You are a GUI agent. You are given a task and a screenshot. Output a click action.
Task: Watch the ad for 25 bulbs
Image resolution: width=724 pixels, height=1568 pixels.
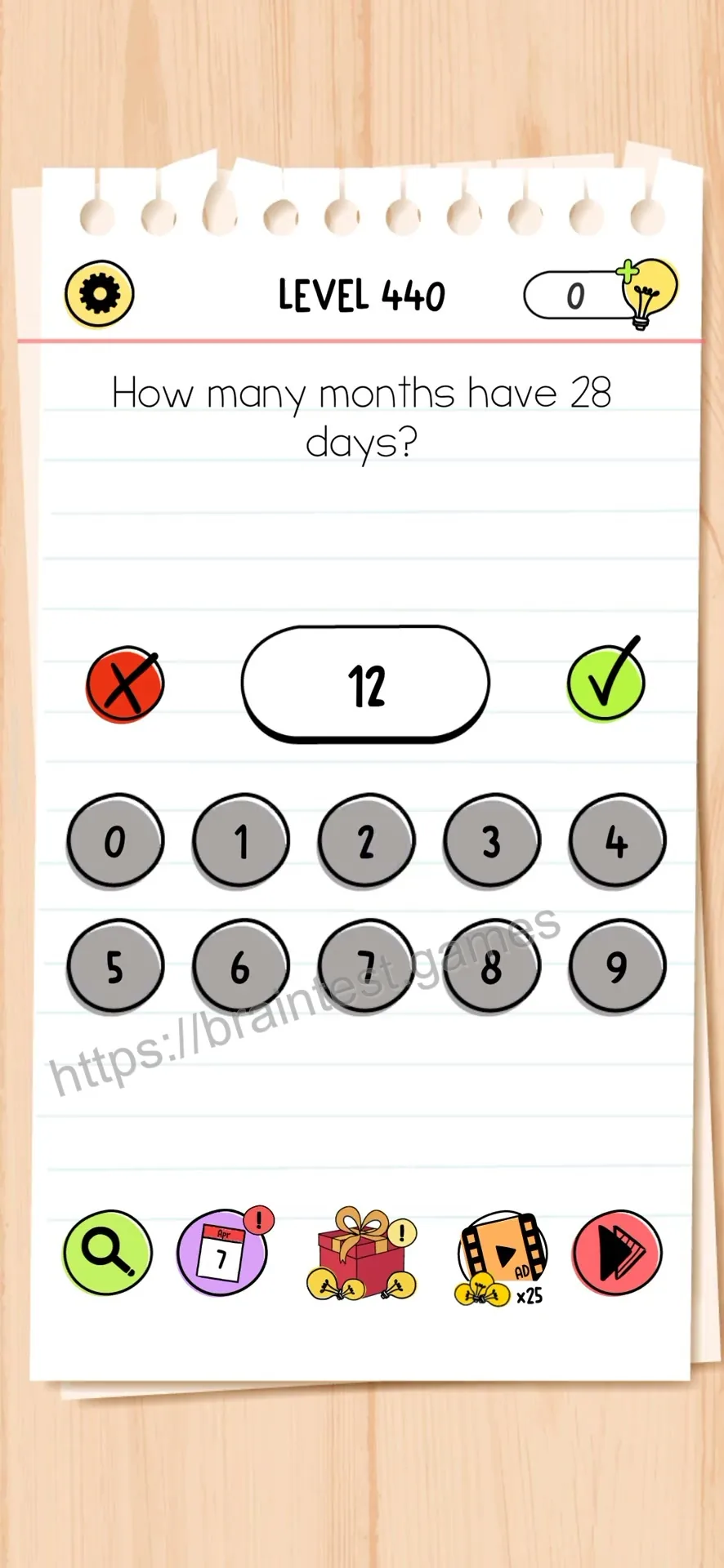(500, 1258)
